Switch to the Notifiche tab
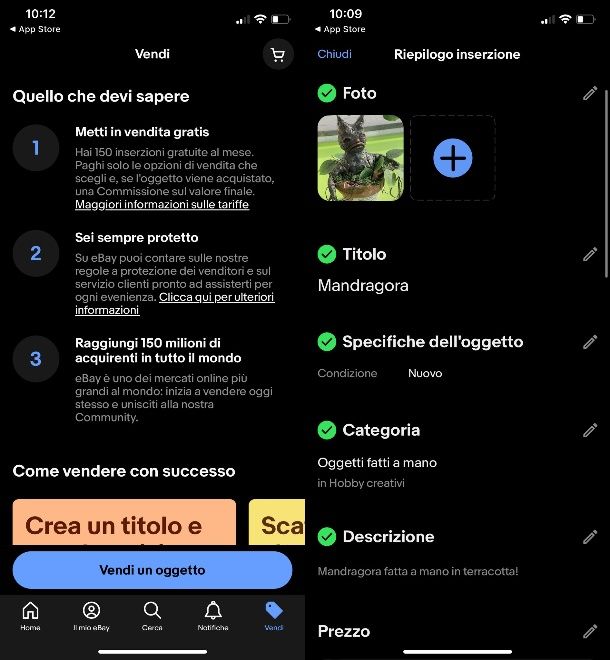Image resolution: width=610 pixels, height=660 pixels. click(213, 616)
